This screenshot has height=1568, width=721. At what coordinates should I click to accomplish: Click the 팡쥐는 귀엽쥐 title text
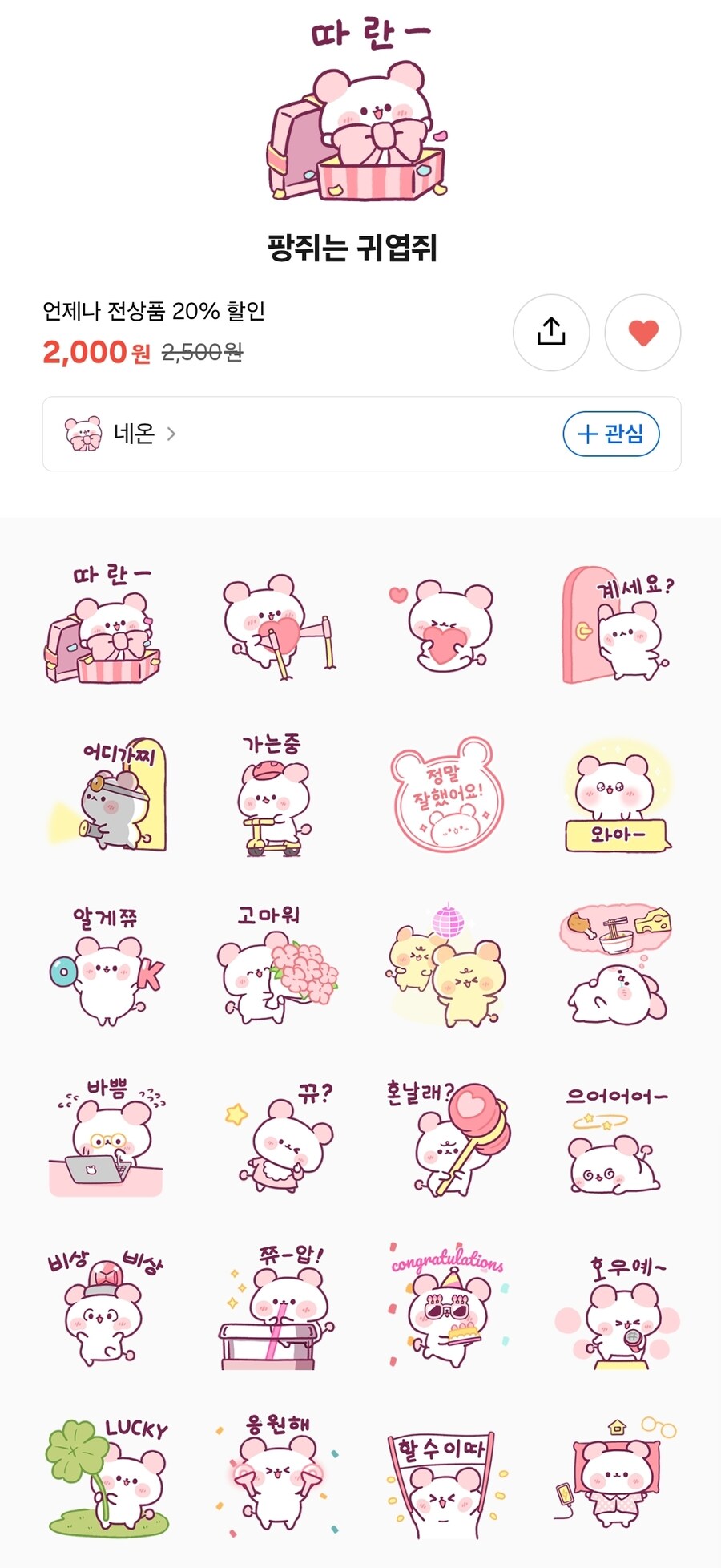(360, 247)
